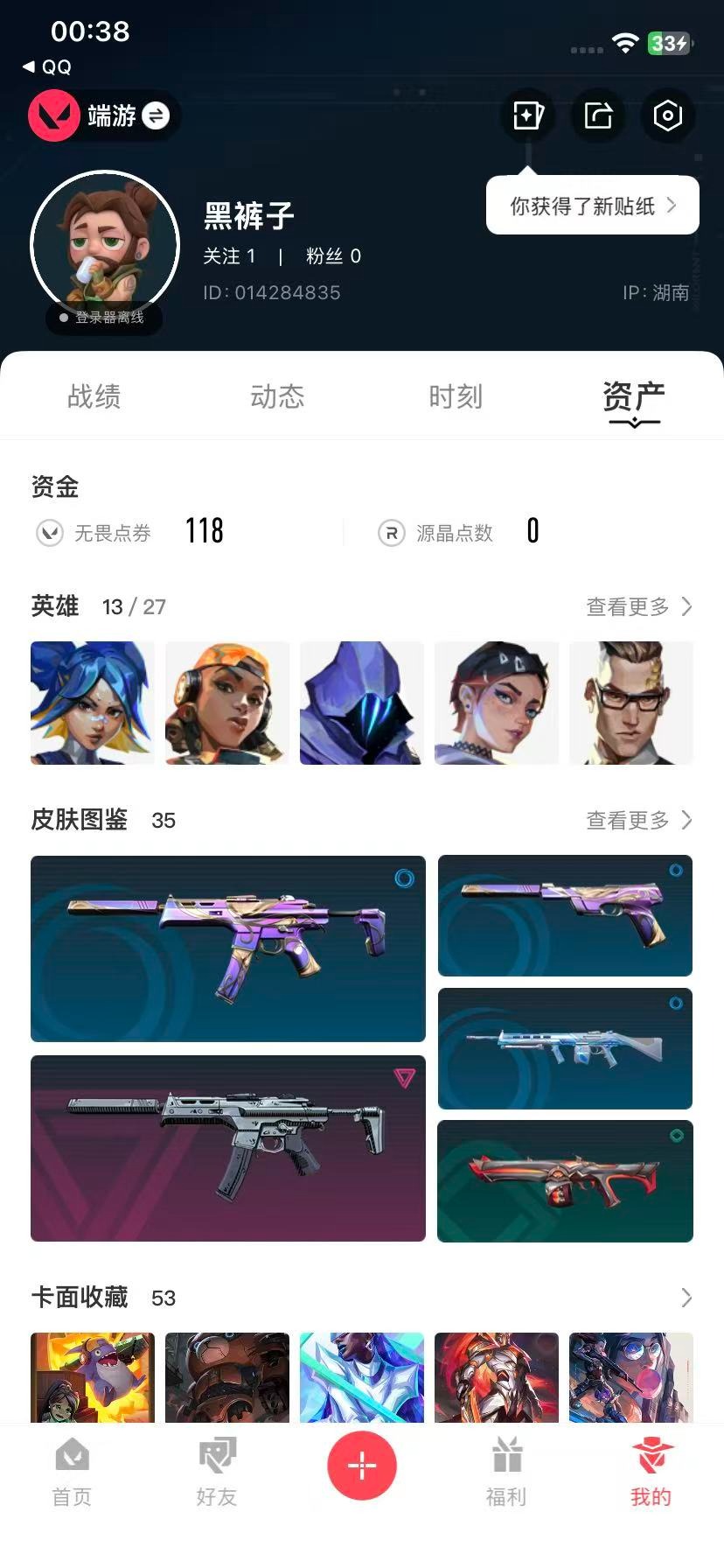Open the sticker card icon
The width and height of the screenshot is (724, 1568).
[x=528, y=115]
